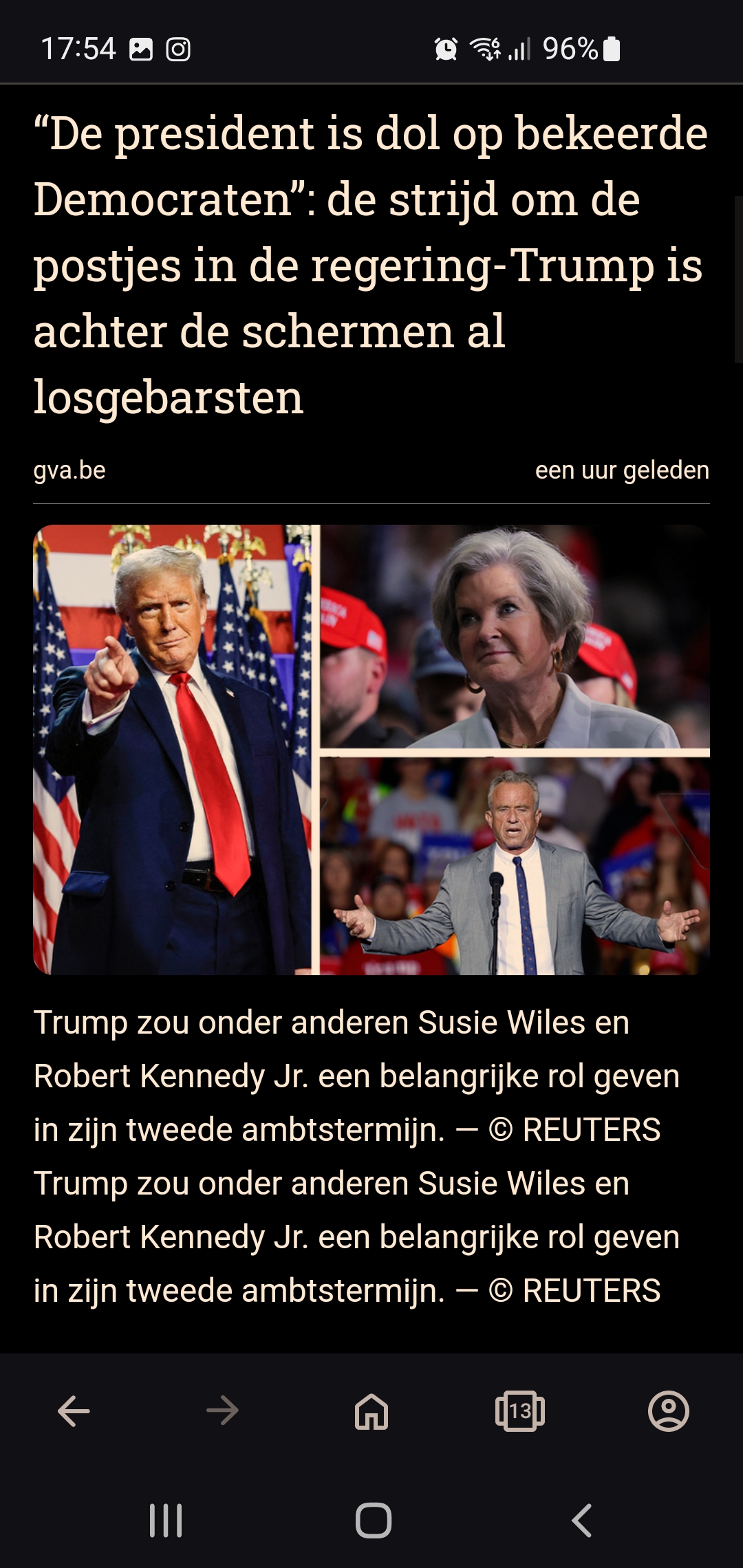Open the gva.be source link
The image size is (743, 1568).
[x=69, y=470]
